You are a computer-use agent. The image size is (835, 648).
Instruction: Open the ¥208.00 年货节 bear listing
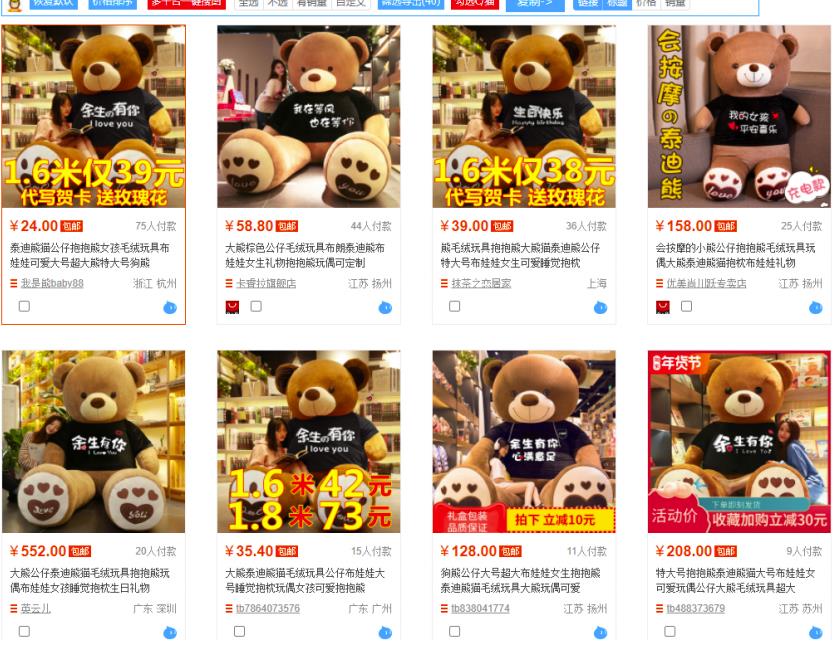tap(739, 441)
